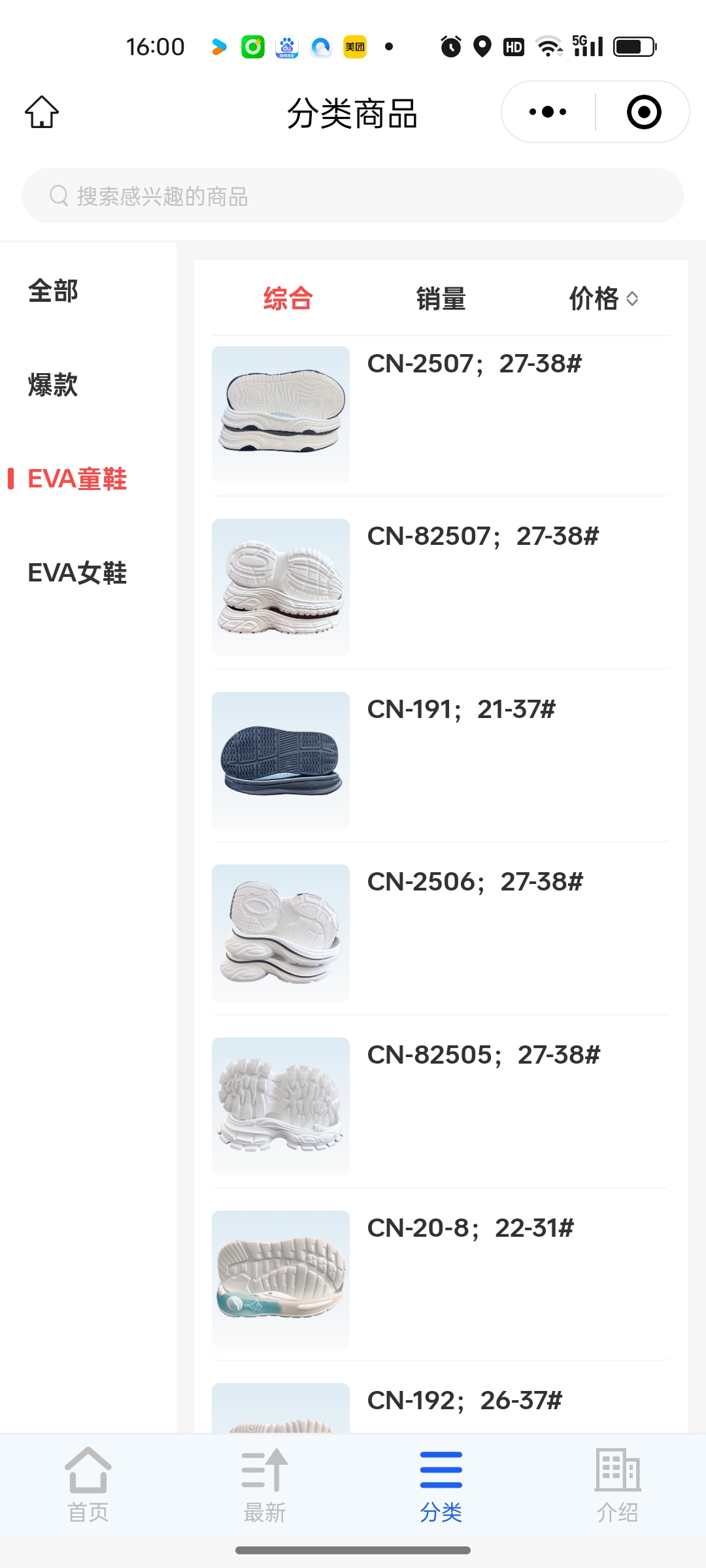The image size is (706, 1568).
Task: Open product CN-2507; 27-38#
Action: [x=441, y=415]
